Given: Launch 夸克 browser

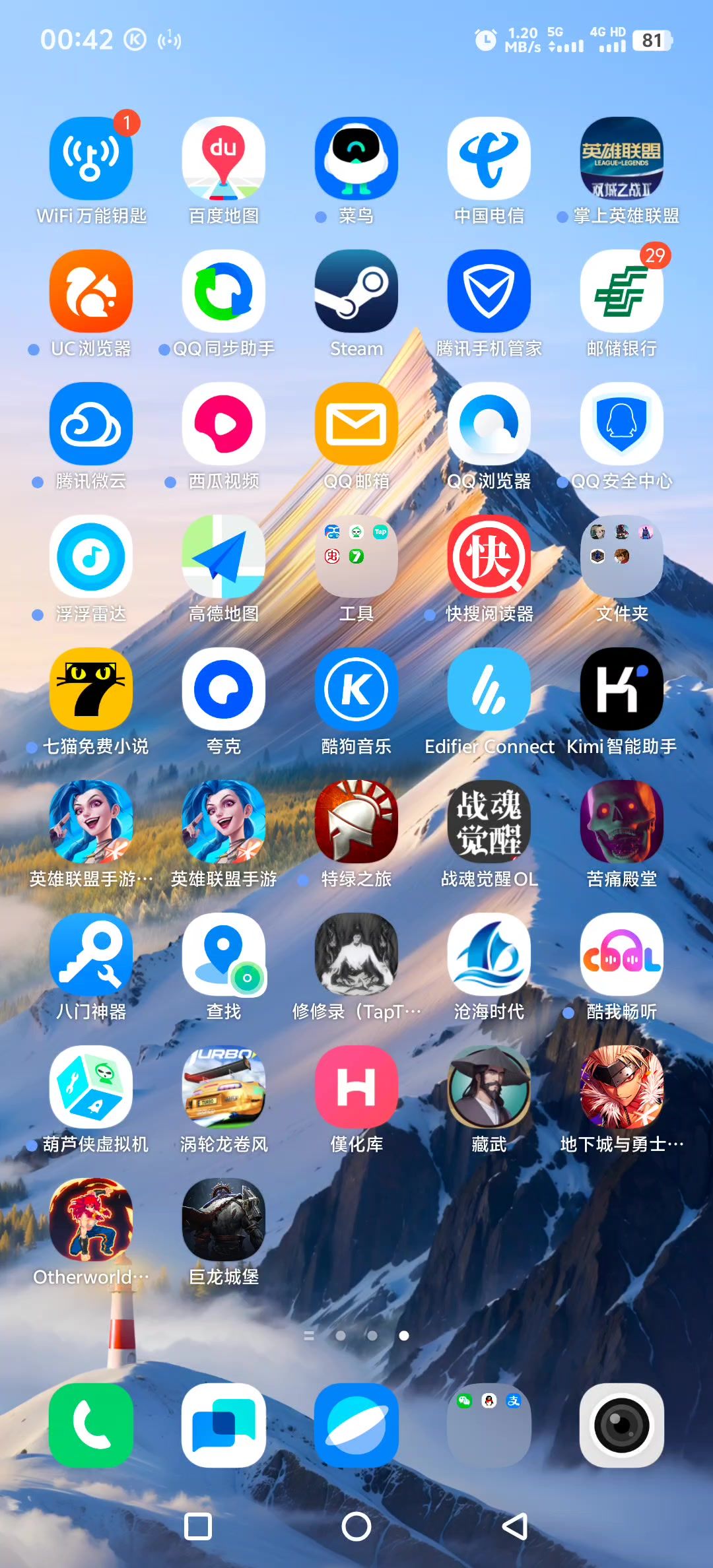Looking at the screenshot, I should [224, 690].
